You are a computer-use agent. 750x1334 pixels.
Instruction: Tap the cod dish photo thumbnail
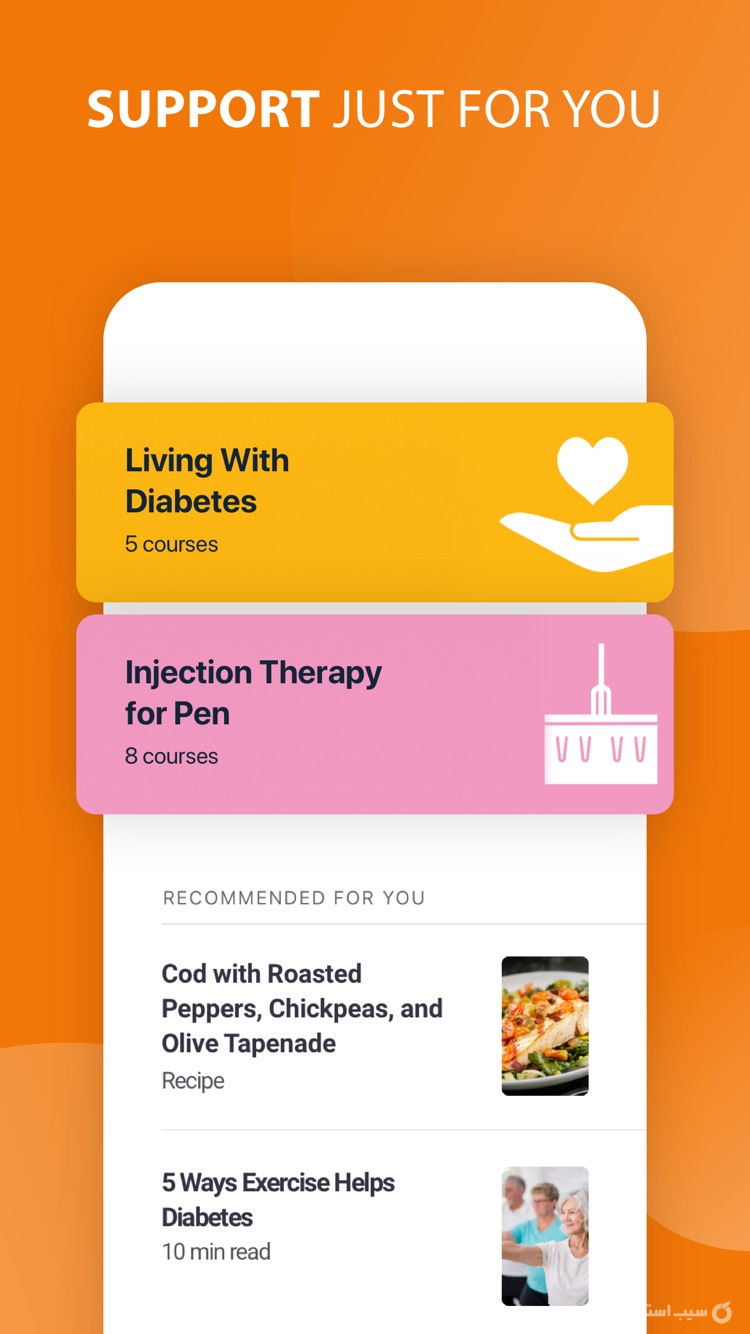544,1026
